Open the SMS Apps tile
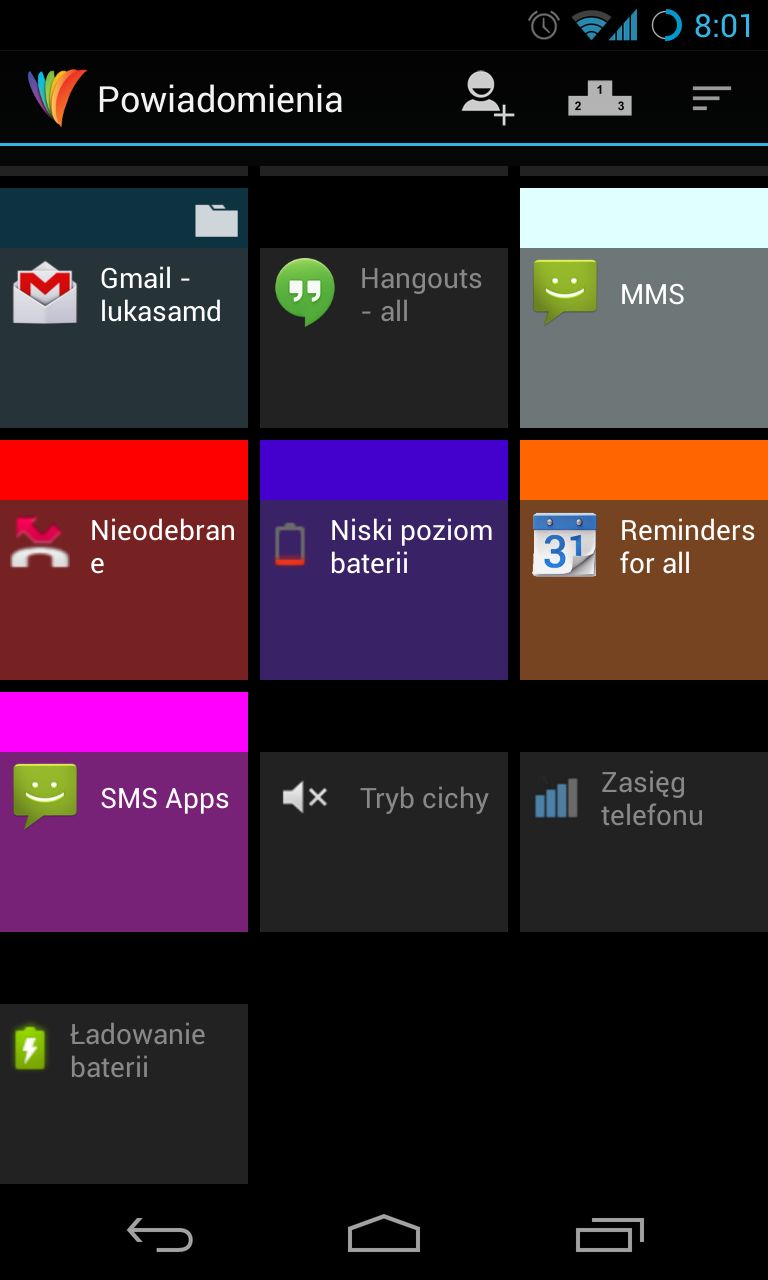Image resolution: width=768 pixels, height=1280 pixels. click(x=124, y=812)
